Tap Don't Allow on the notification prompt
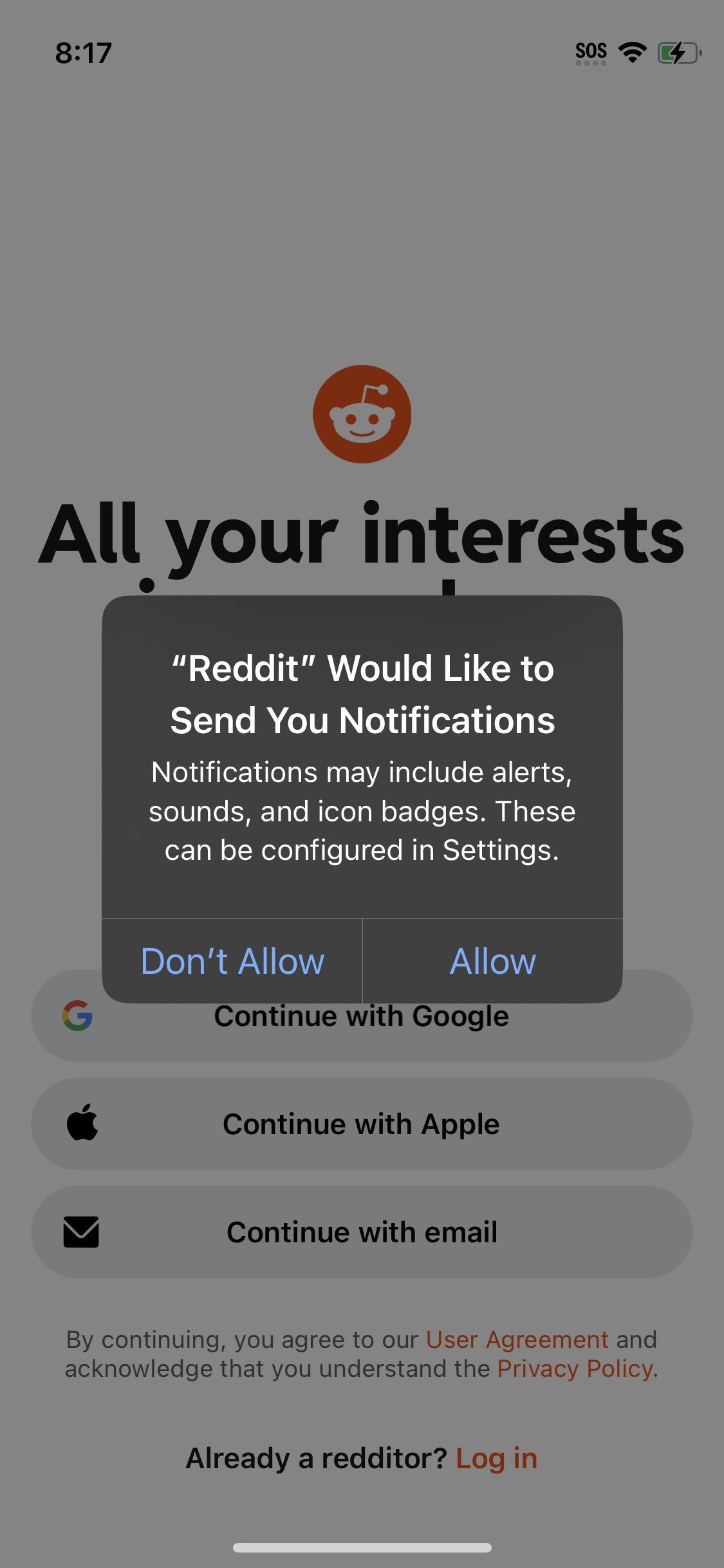The height and width of the screenshot is (1568, 724). point(232,960)
